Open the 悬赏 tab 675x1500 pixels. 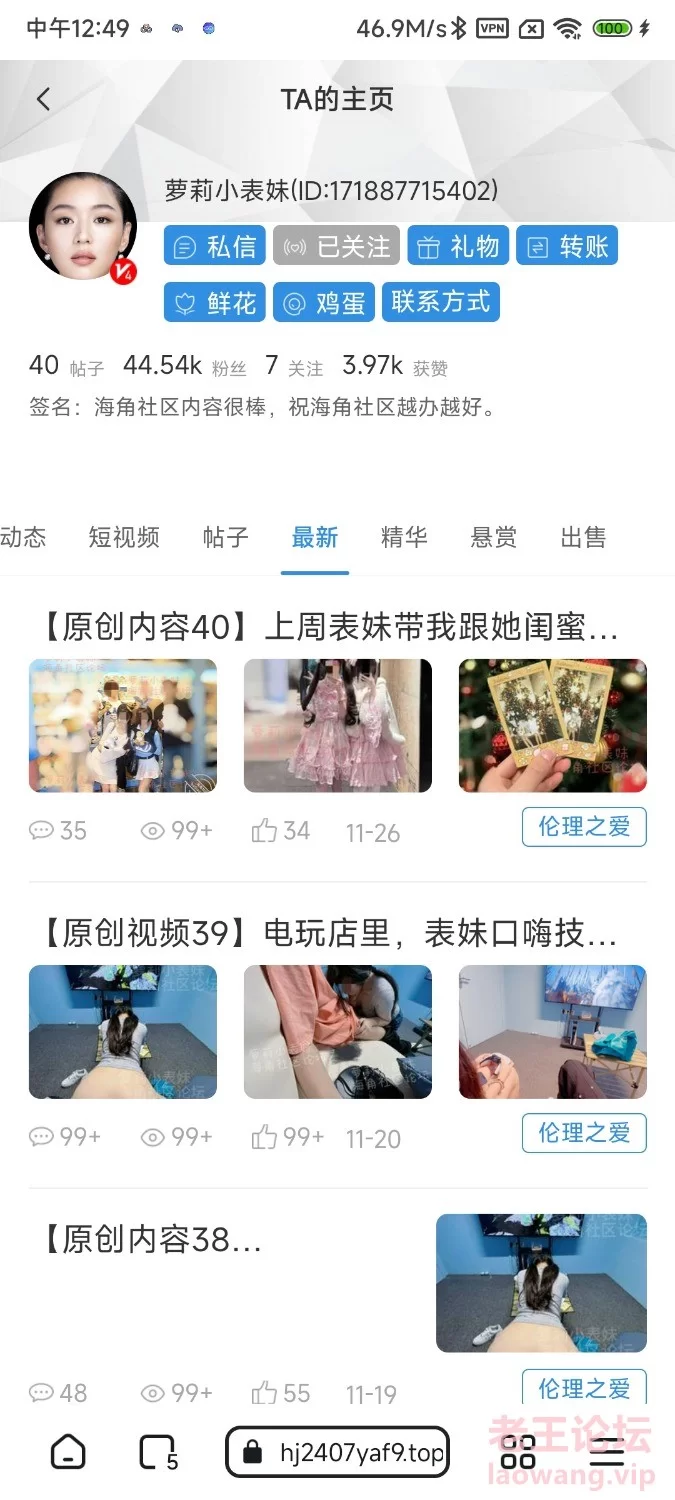494,537
